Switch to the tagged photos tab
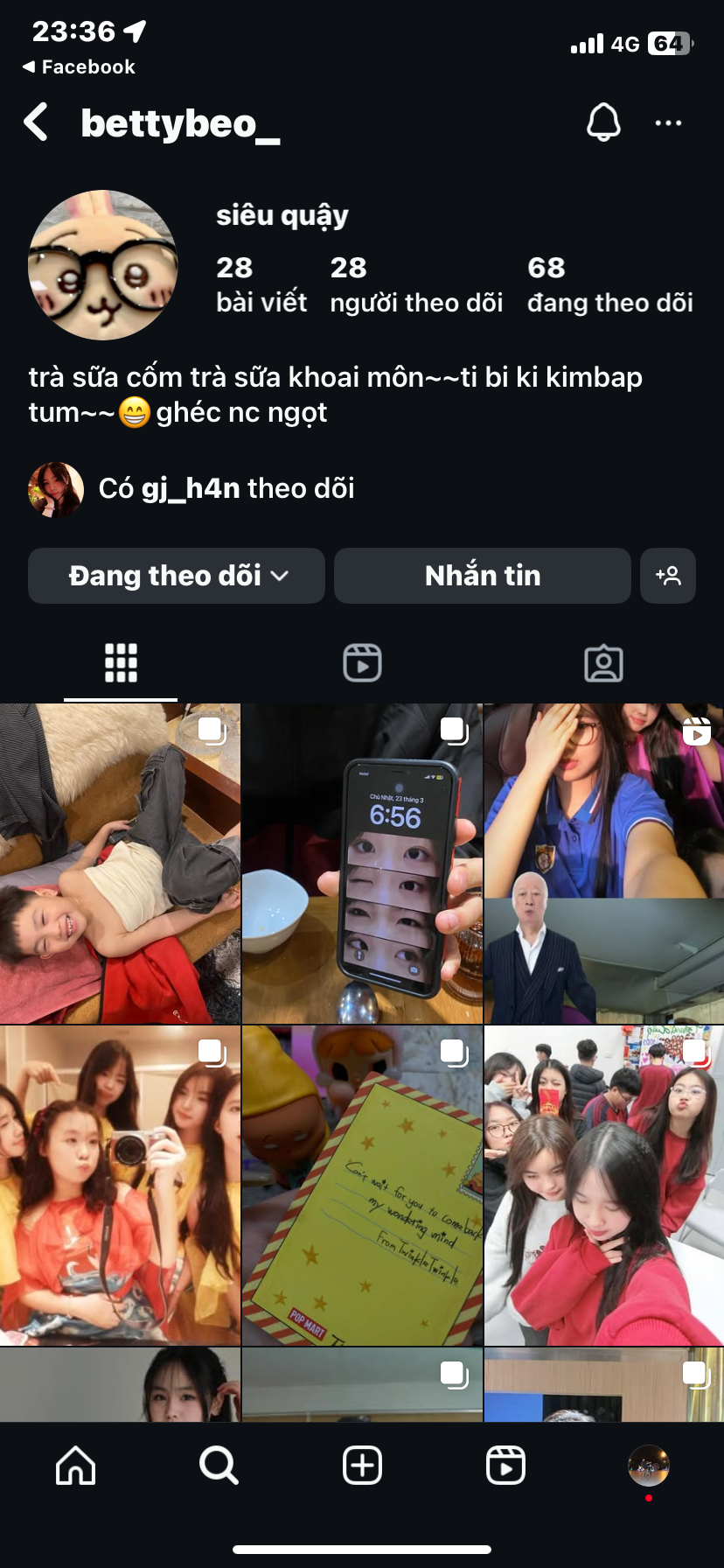The image size is (724, 1568). pos(603,663)
